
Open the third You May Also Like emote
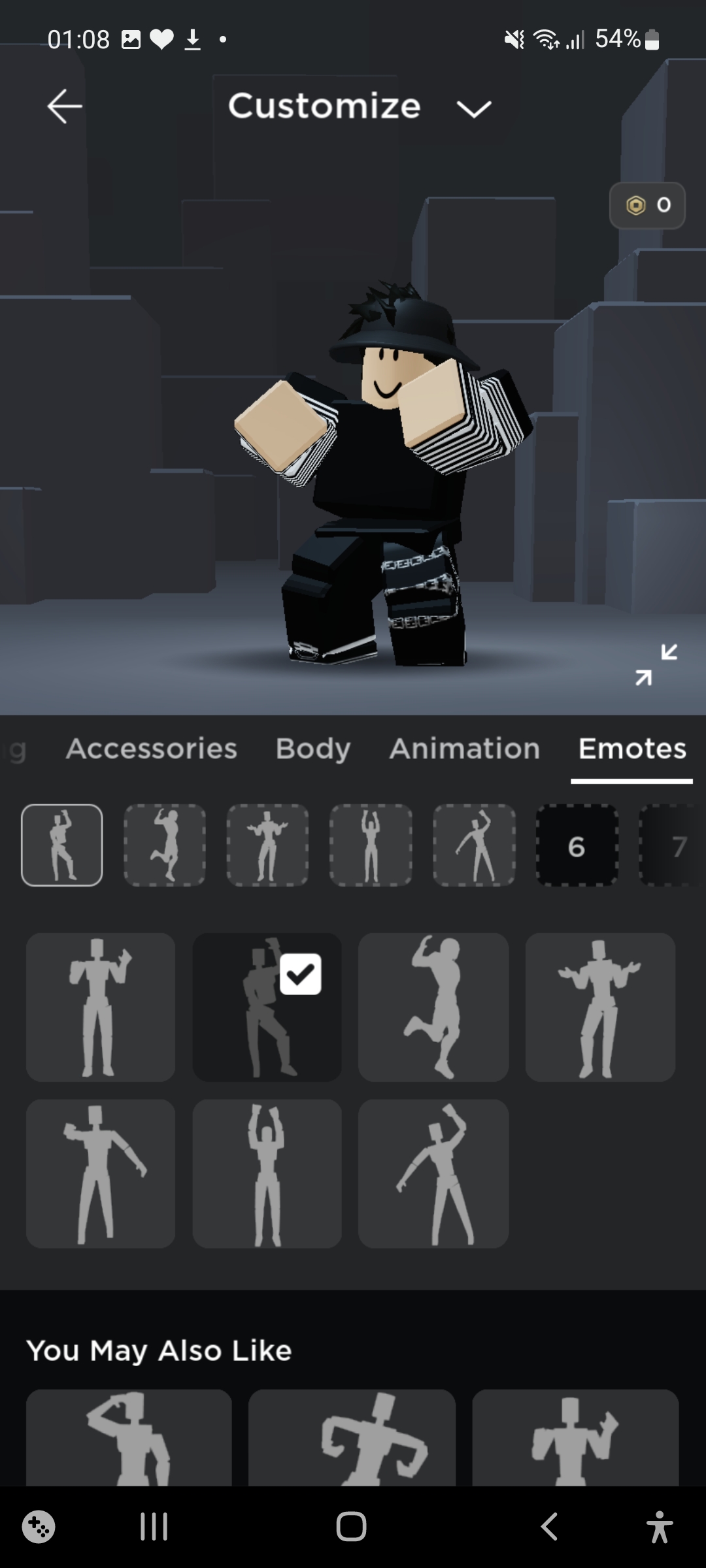575,1437
